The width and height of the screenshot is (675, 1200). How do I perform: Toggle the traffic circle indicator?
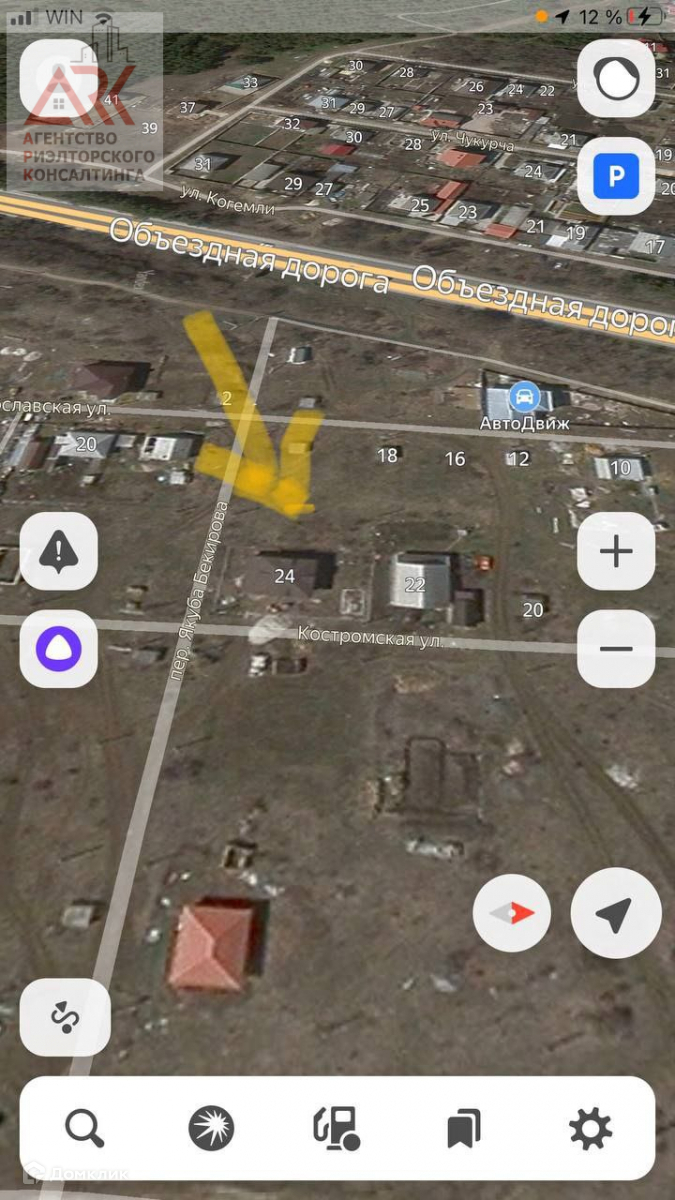pyautogui.click(x=616, y=79)
